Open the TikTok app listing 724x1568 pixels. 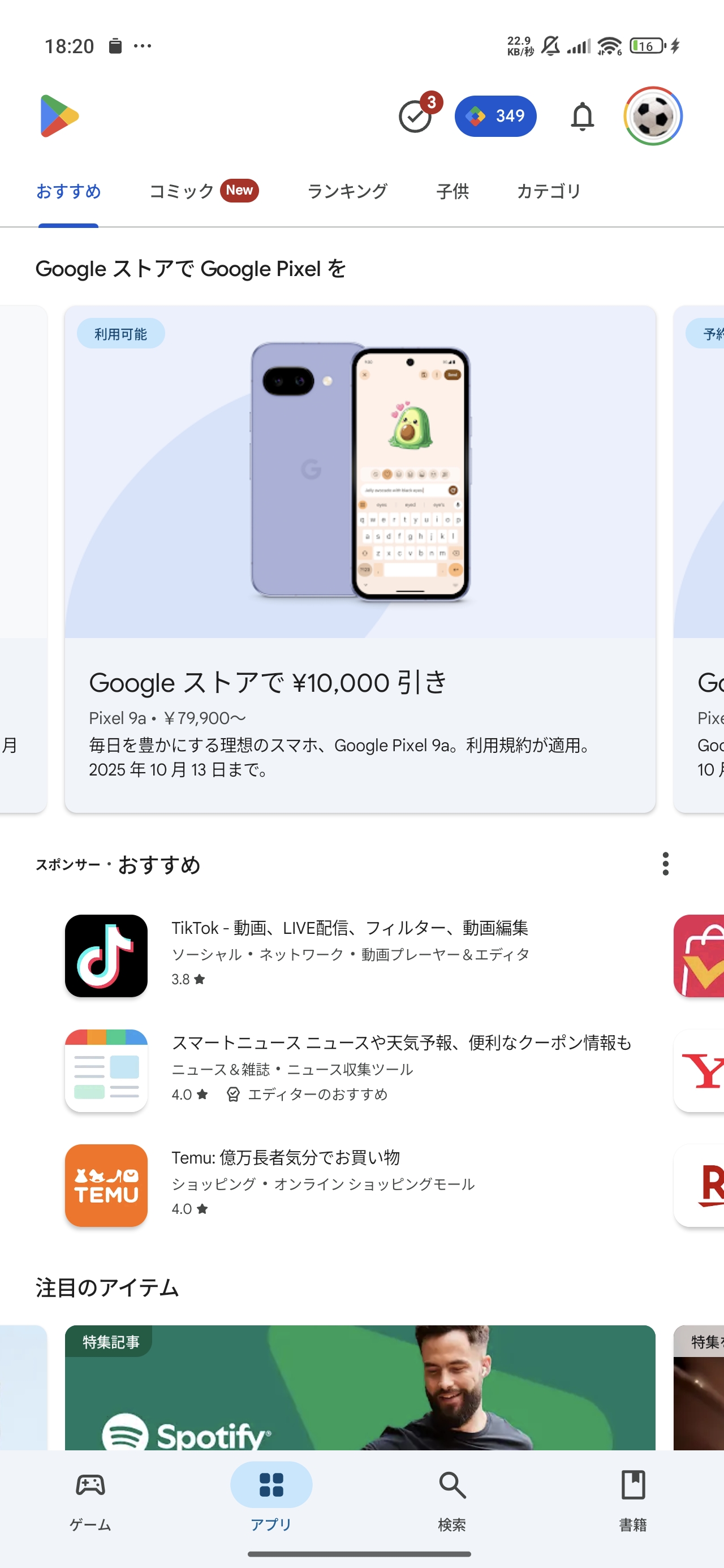coord(349,955)
